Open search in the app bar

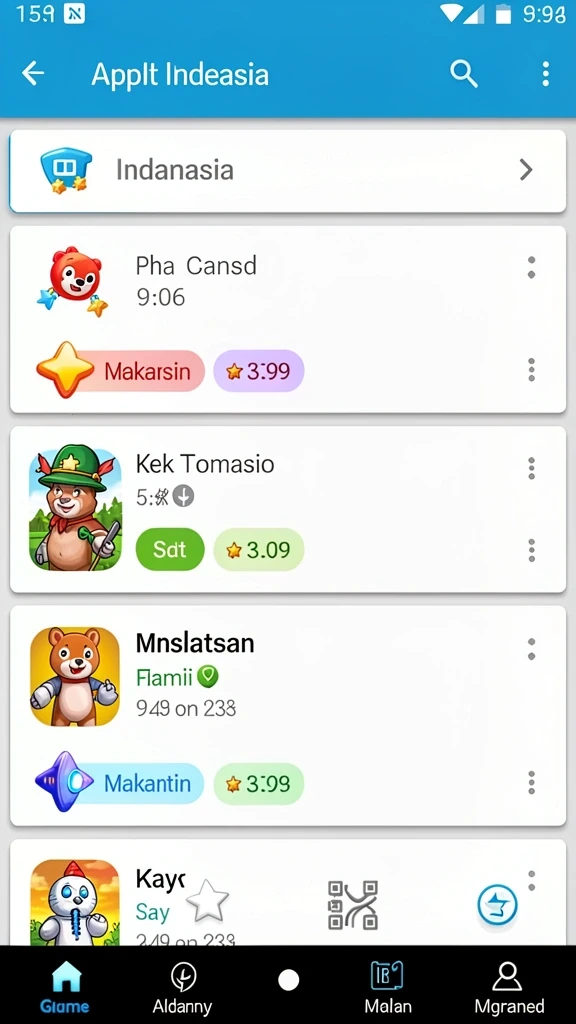[464, 74]
